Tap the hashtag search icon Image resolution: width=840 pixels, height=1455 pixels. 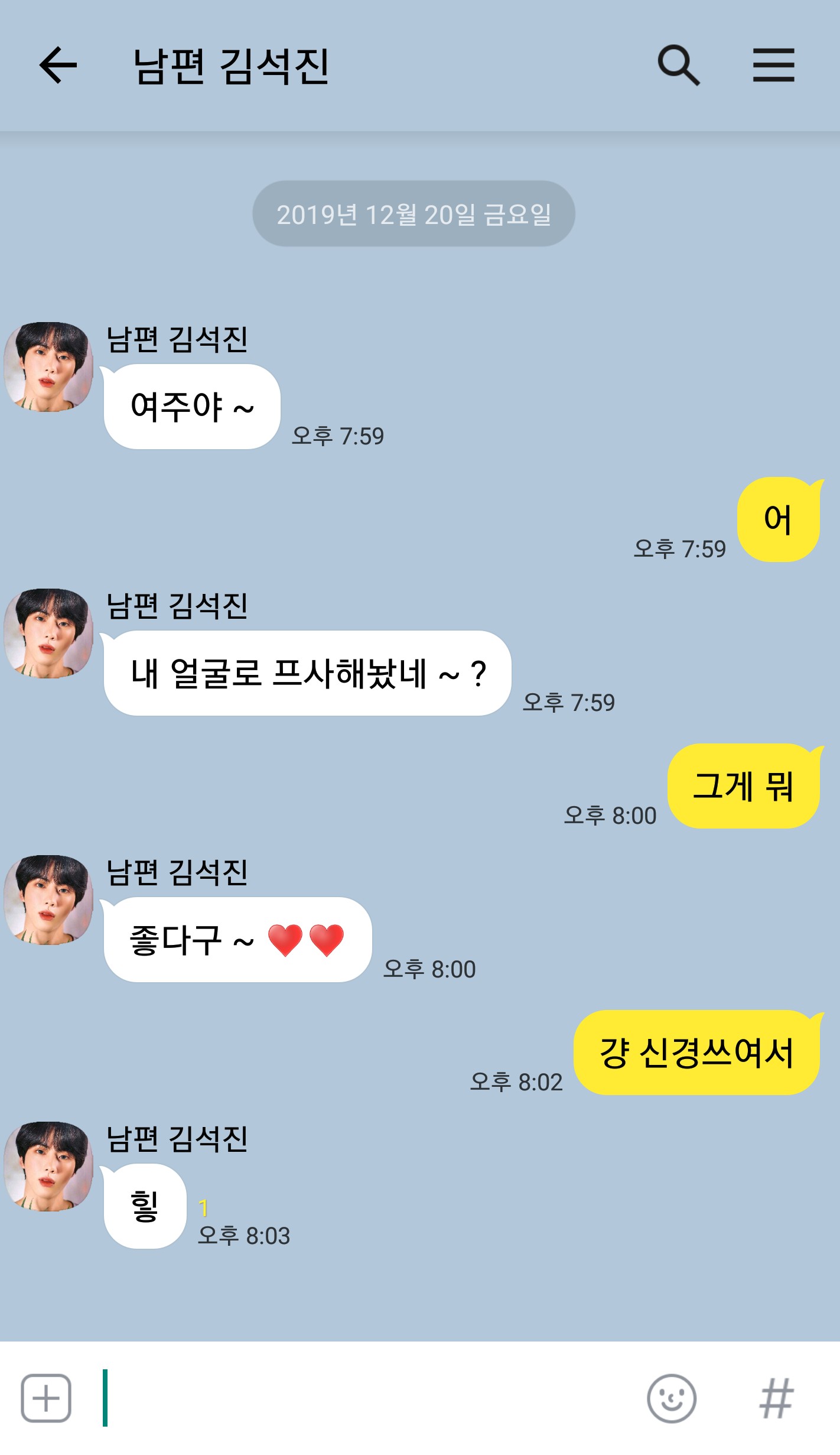pos(776,1398)
